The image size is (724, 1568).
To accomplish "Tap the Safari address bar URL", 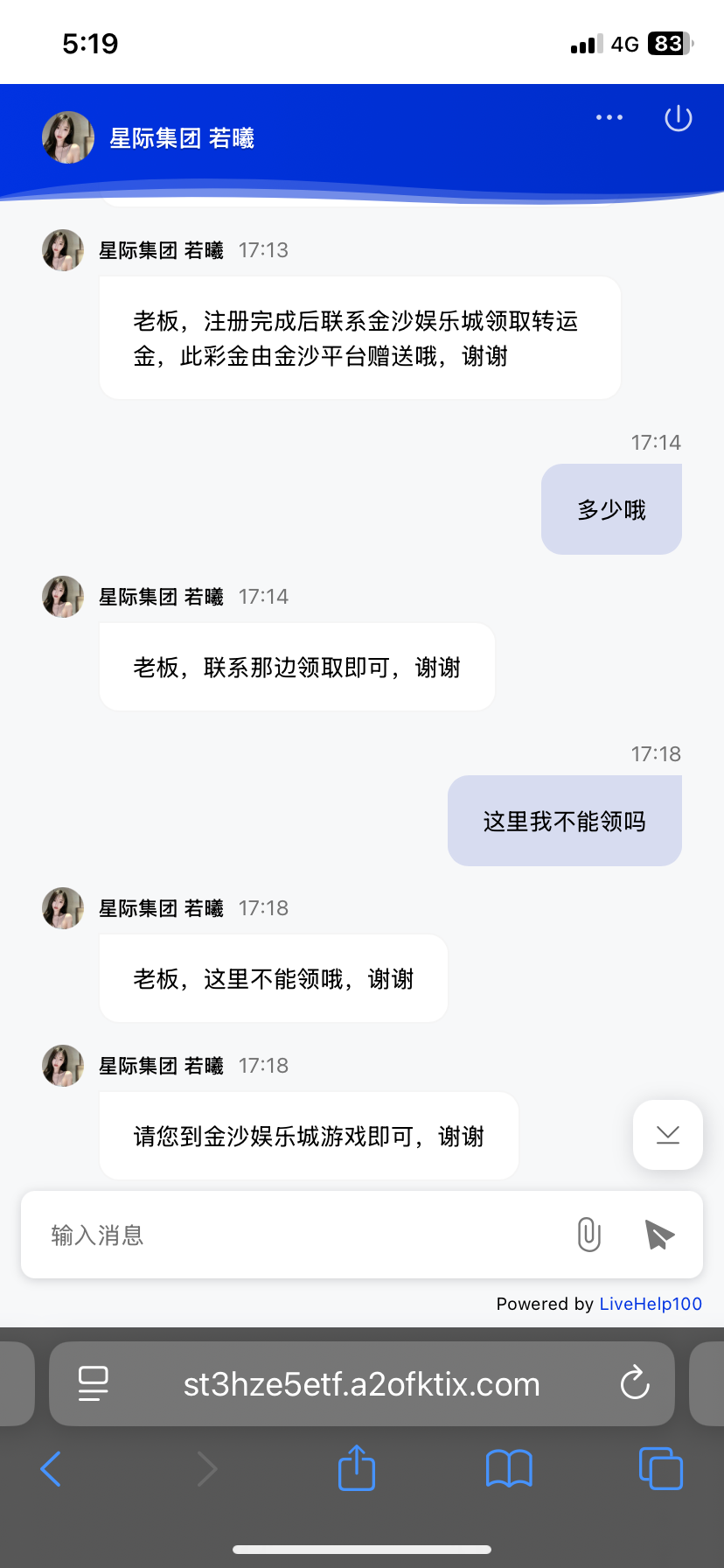I will [361, 1384].
